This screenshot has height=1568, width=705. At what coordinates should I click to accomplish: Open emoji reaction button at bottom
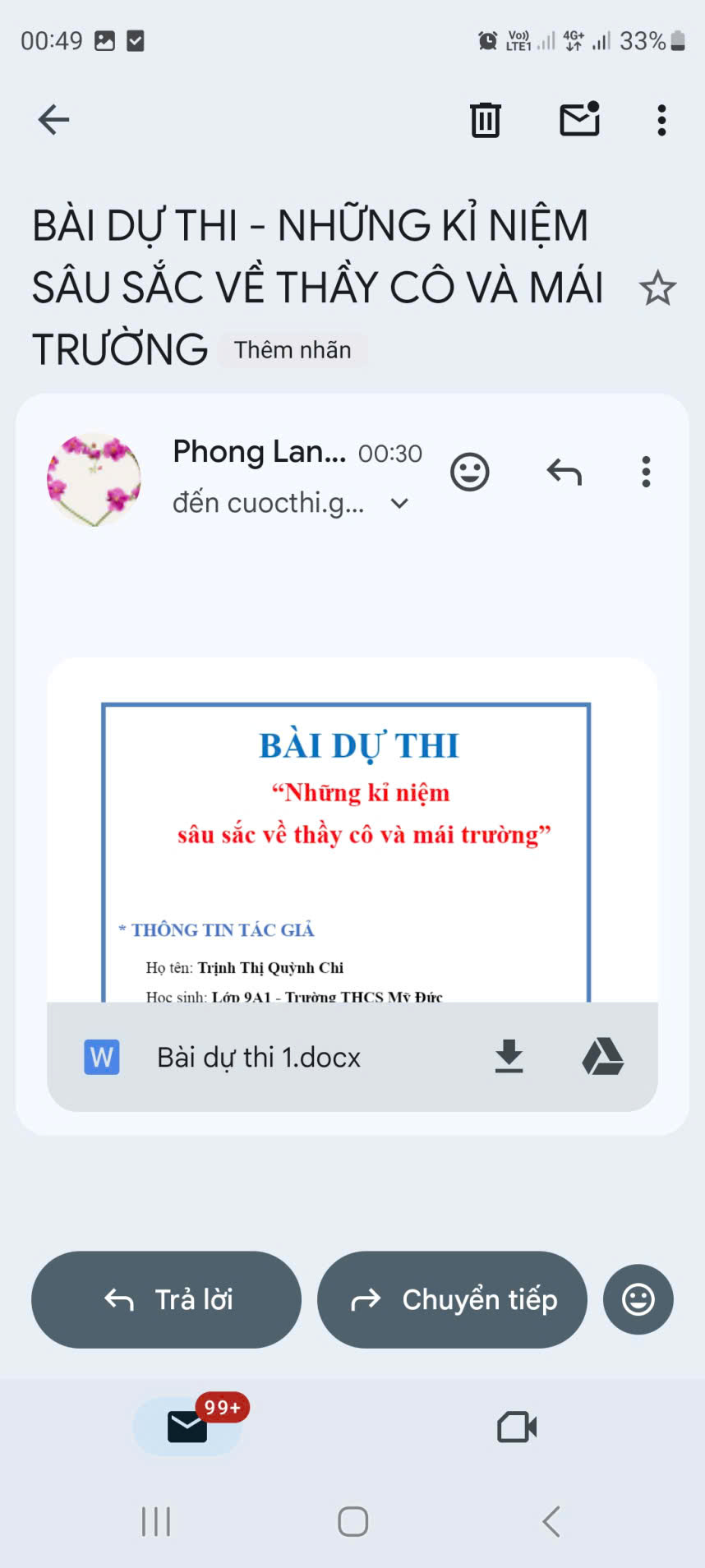(638, 1299)
